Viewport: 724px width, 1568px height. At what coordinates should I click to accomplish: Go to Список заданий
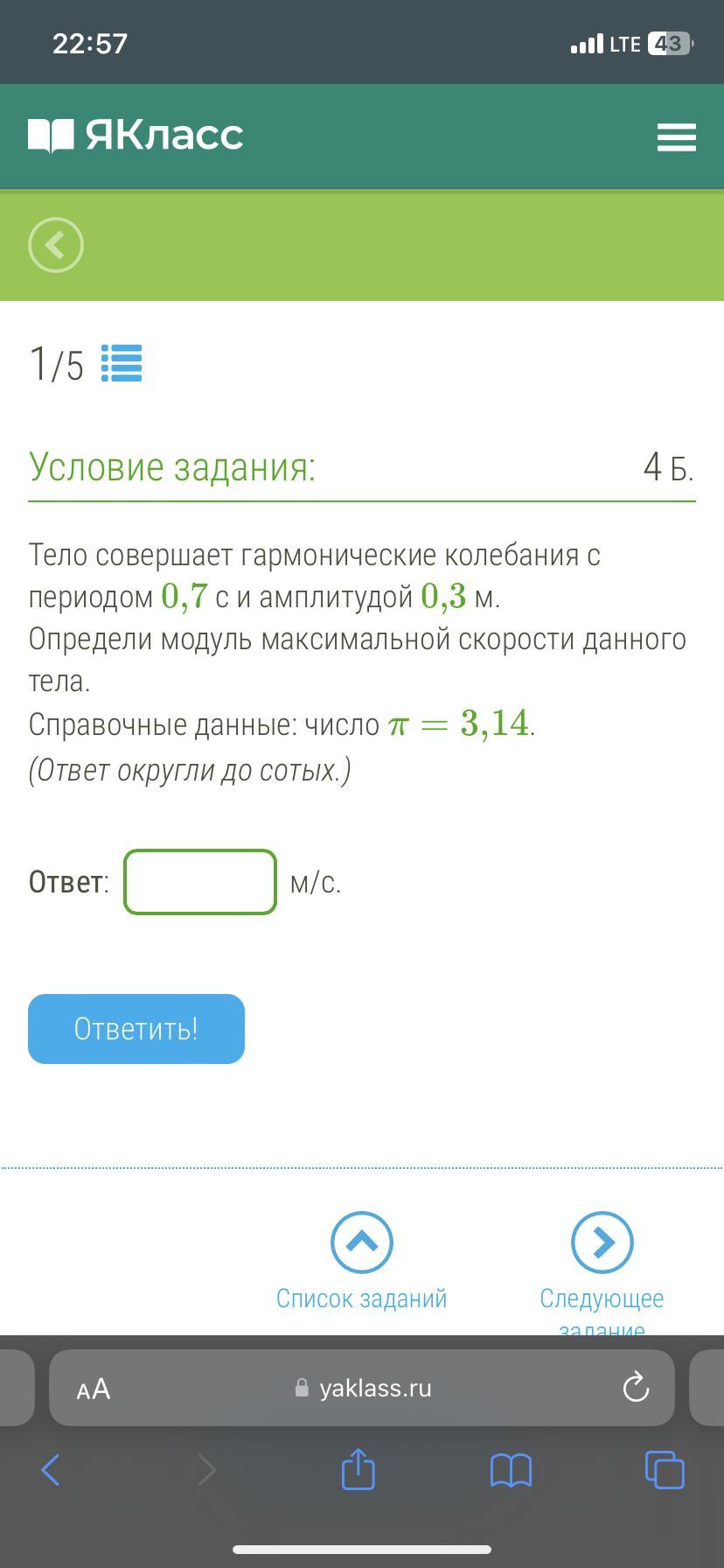(x=361, y=1261)
